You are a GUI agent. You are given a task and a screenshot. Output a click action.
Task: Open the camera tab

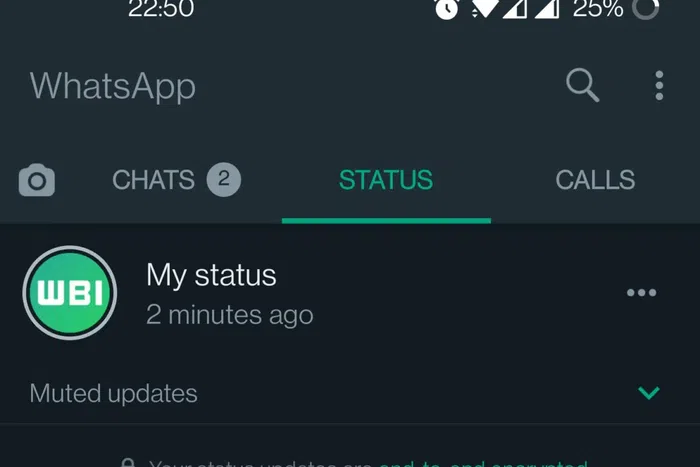point(37,181)
